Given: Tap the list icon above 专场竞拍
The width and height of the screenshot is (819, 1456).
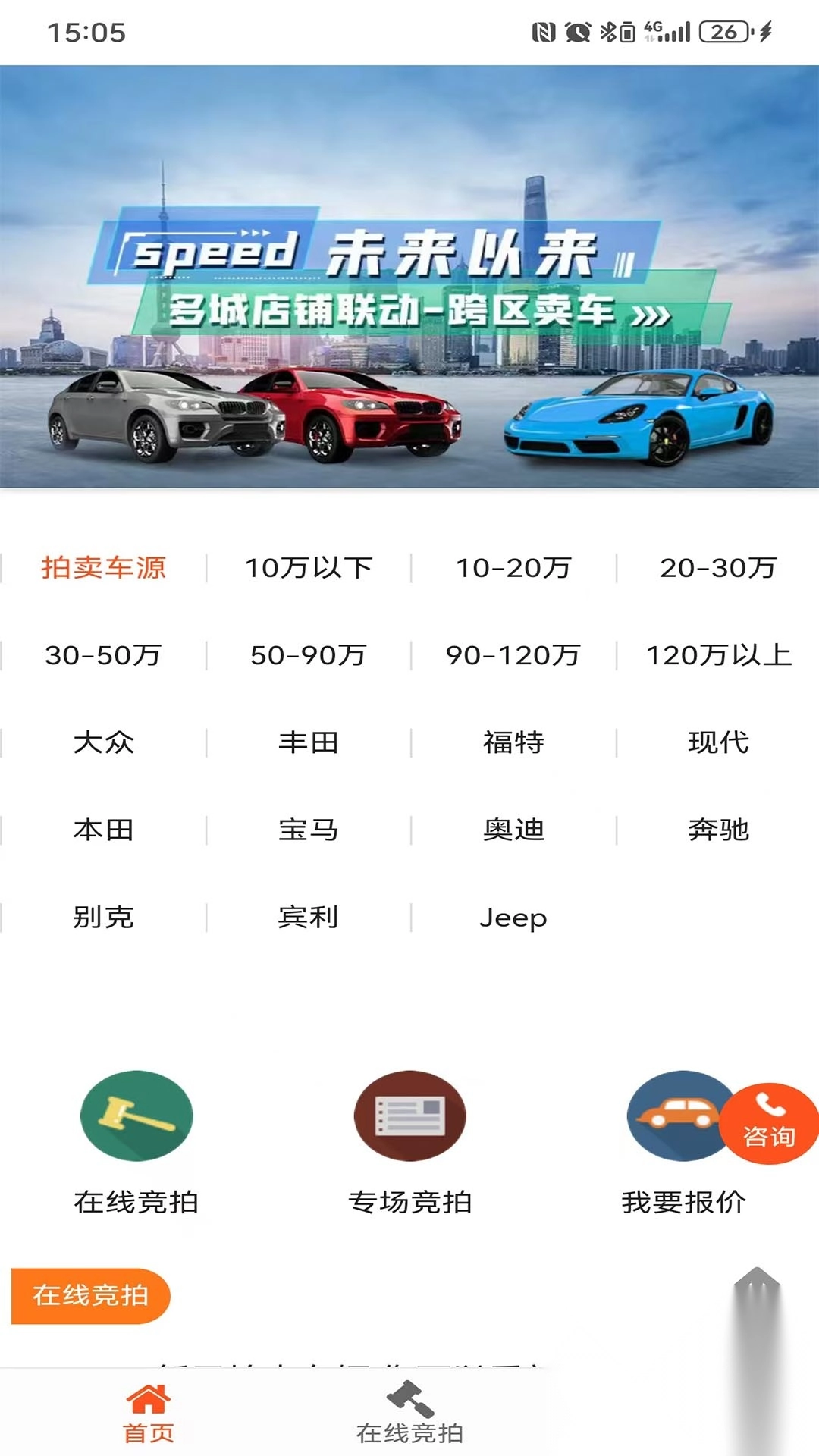Looking at the screenshot, I should (x=409, y=1115).
